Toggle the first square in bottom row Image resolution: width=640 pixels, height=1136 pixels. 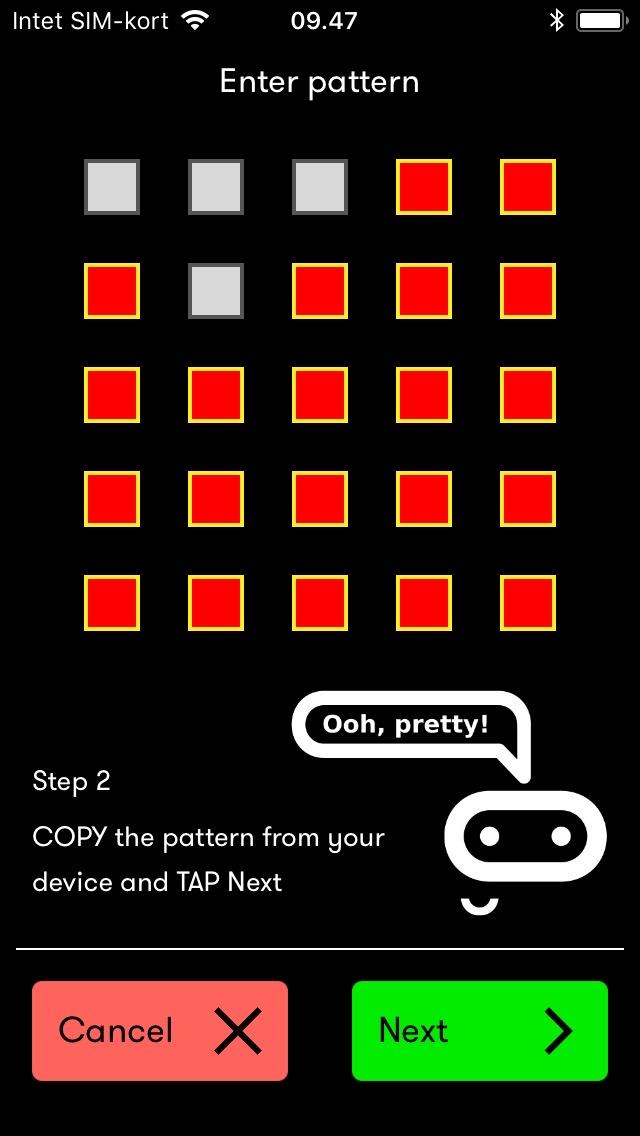point(112,603)
